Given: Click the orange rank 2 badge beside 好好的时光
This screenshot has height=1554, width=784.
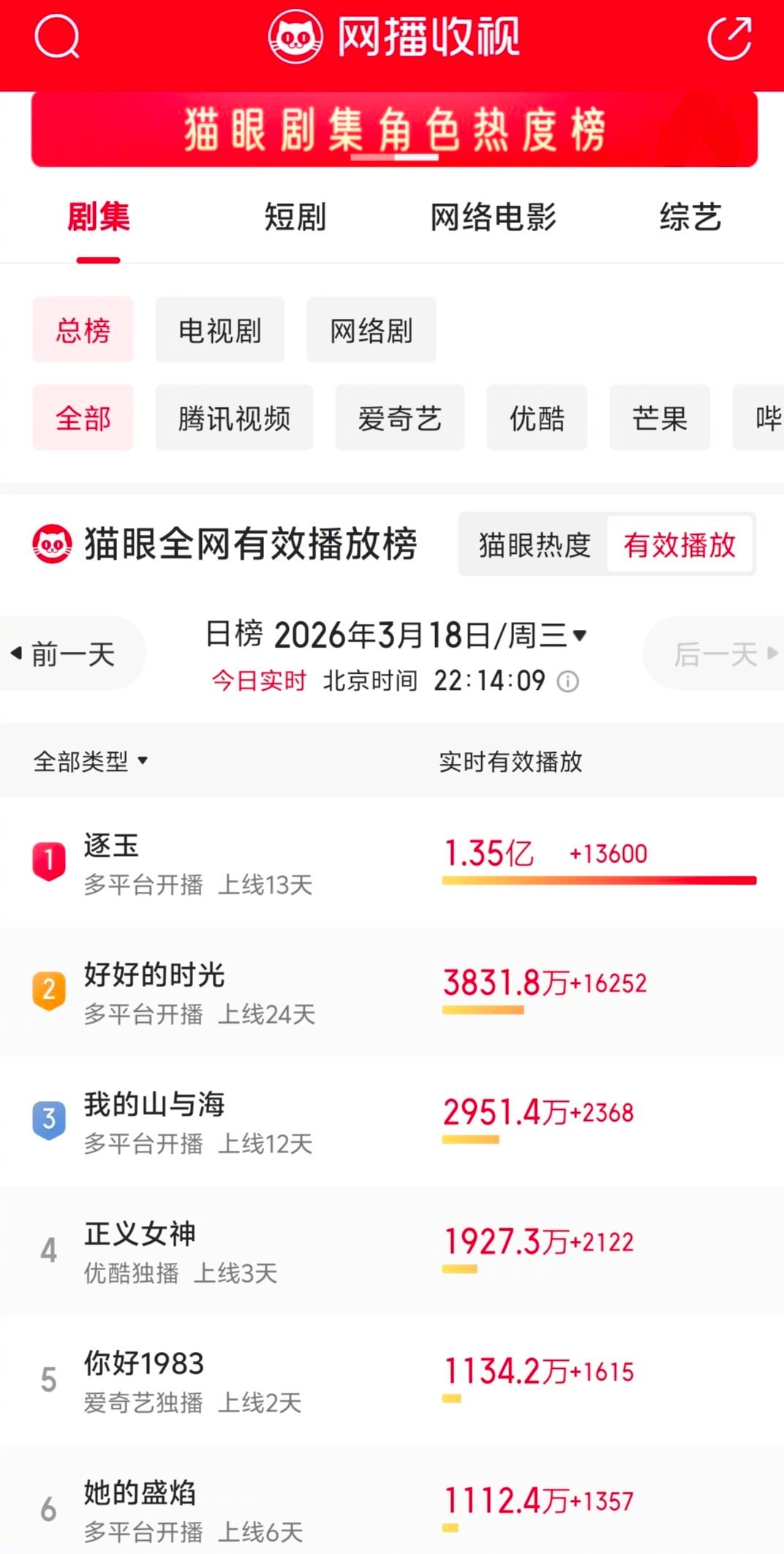Looking at the screenshot, I should (48, 990).
